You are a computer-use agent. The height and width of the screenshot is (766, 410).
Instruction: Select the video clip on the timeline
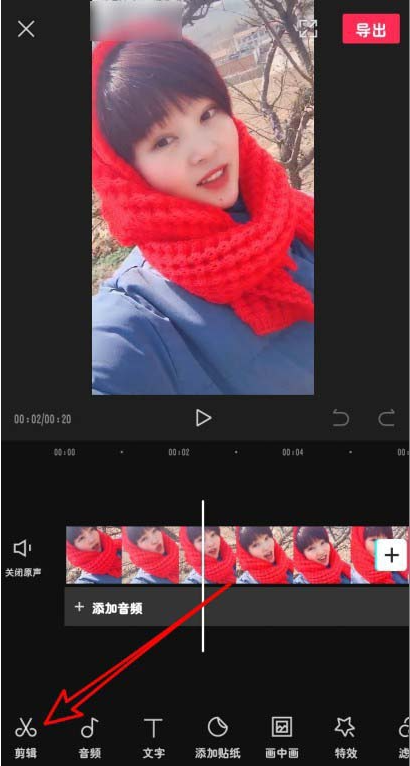click(x=237, y=554)
